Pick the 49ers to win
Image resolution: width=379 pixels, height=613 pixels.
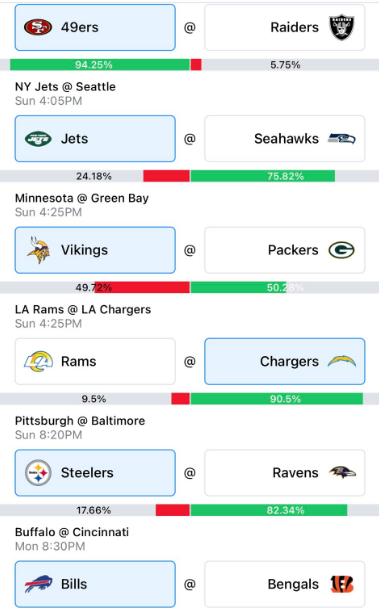(95, 27)
